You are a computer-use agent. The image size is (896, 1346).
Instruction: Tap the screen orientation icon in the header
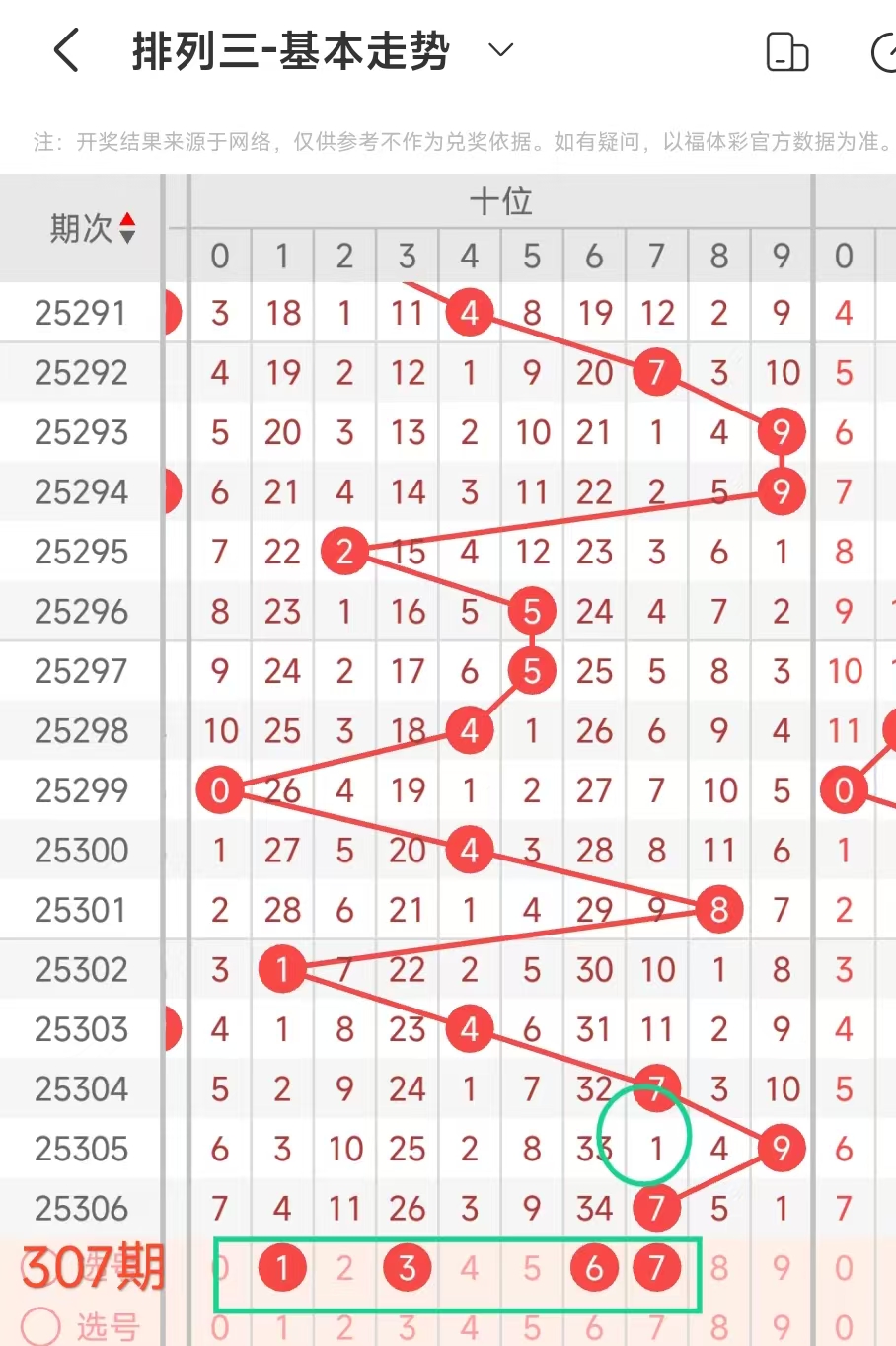coord(786,52)
